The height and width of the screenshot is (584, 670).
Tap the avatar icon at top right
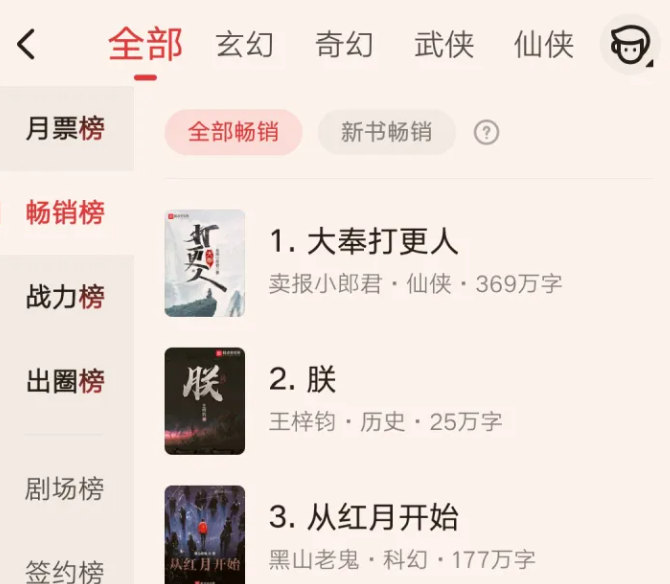pos(629,45)
